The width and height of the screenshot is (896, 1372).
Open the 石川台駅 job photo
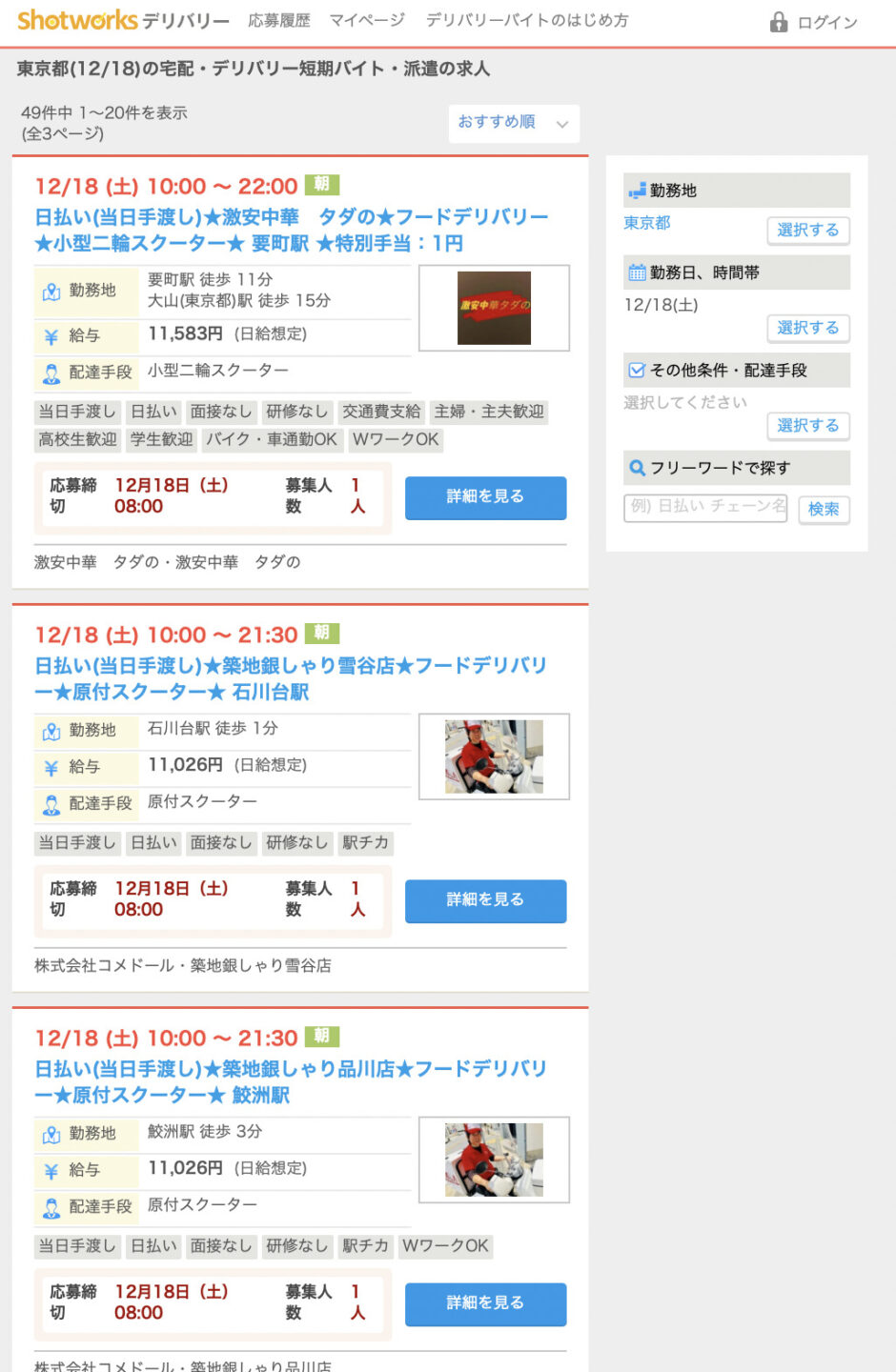[x=494, y=757]
